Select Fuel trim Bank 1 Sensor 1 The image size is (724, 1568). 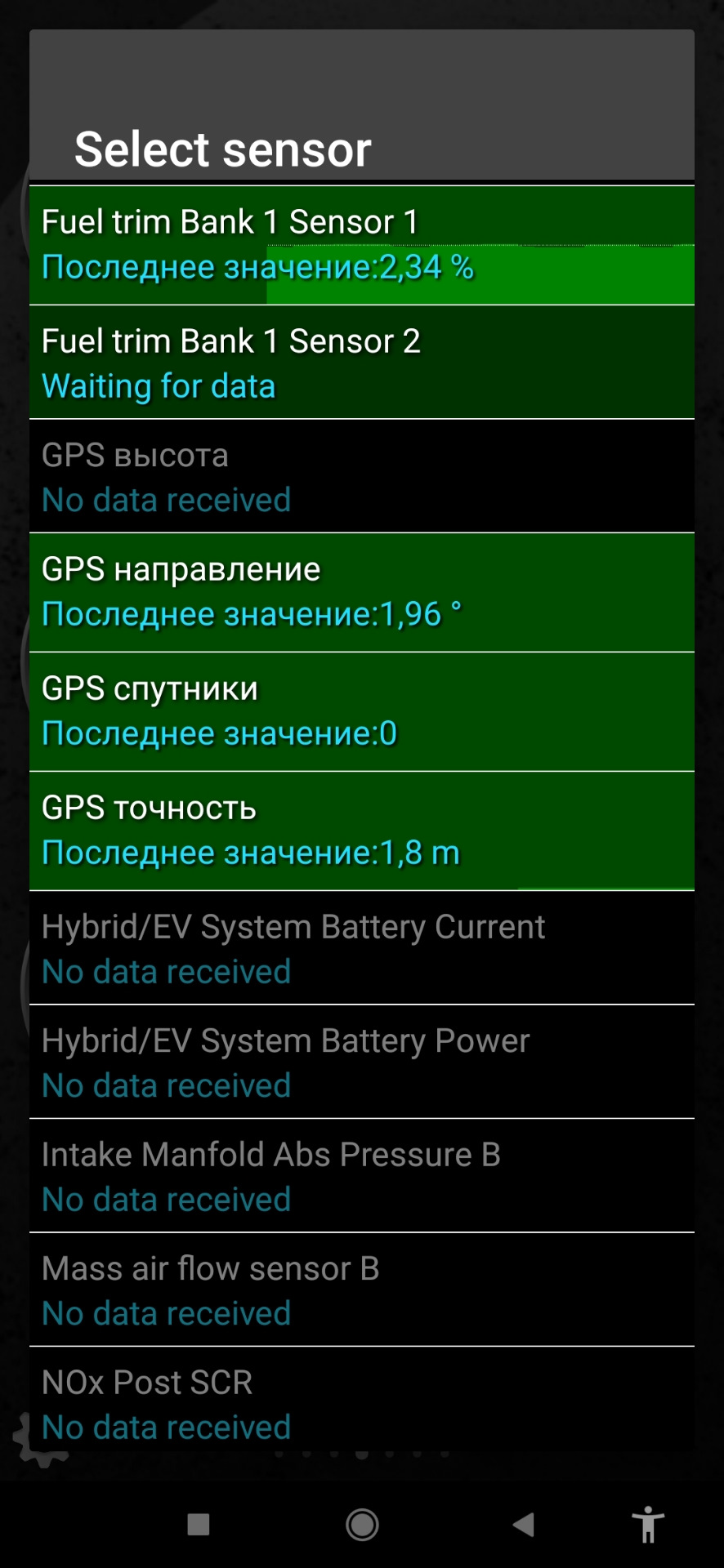pyautogui.click(x=361, y=245)
